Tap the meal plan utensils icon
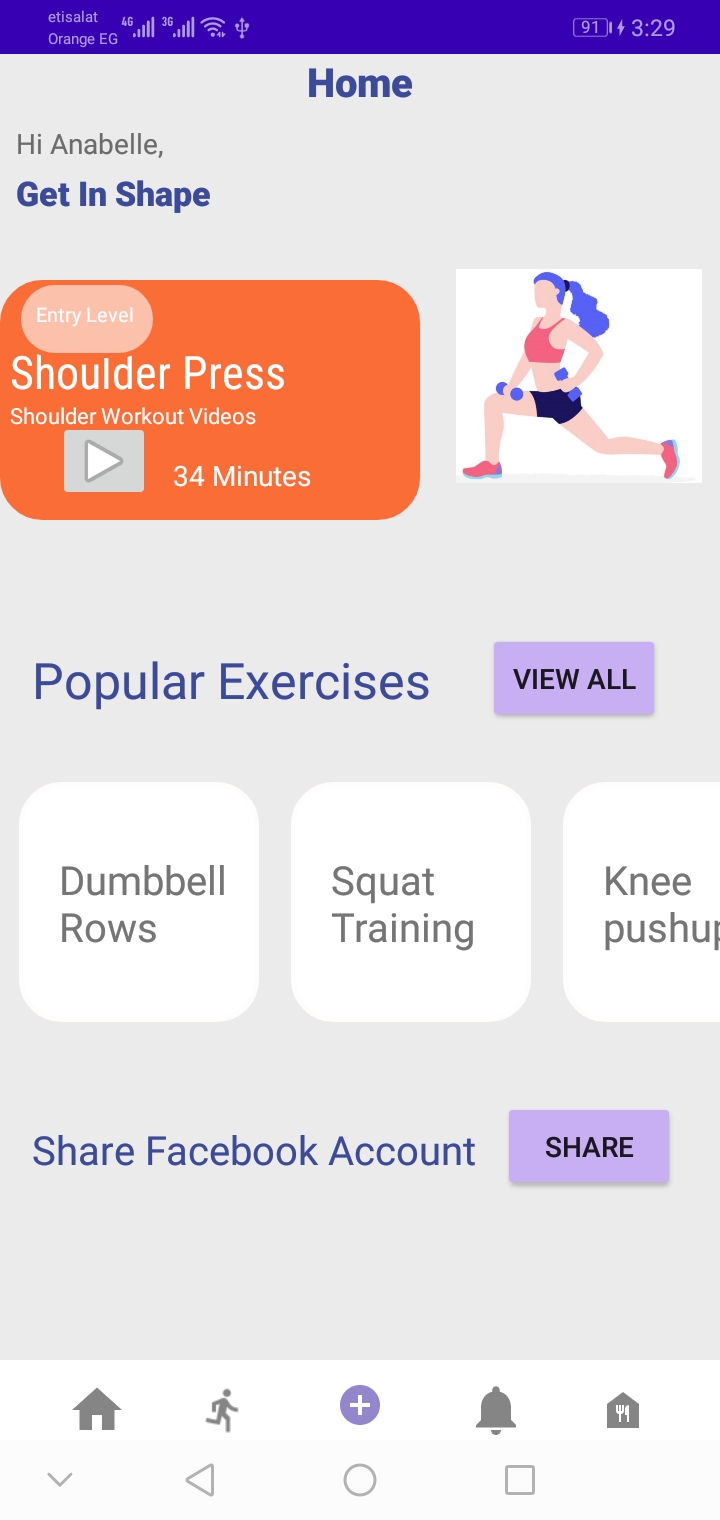720x1520 pixels. 623,1409
